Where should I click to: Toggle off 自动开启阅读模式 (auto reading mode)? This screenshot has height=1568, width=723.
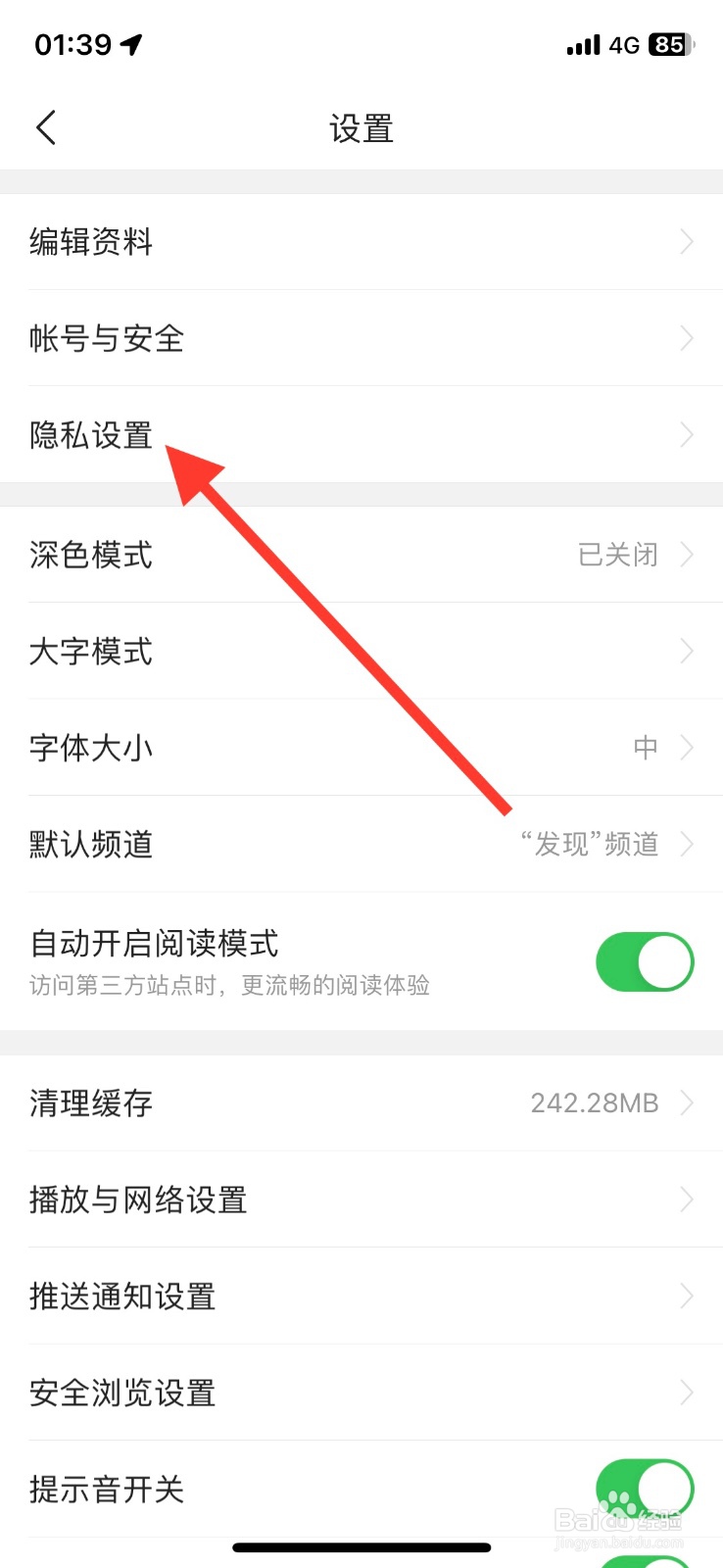click(645, 961)
